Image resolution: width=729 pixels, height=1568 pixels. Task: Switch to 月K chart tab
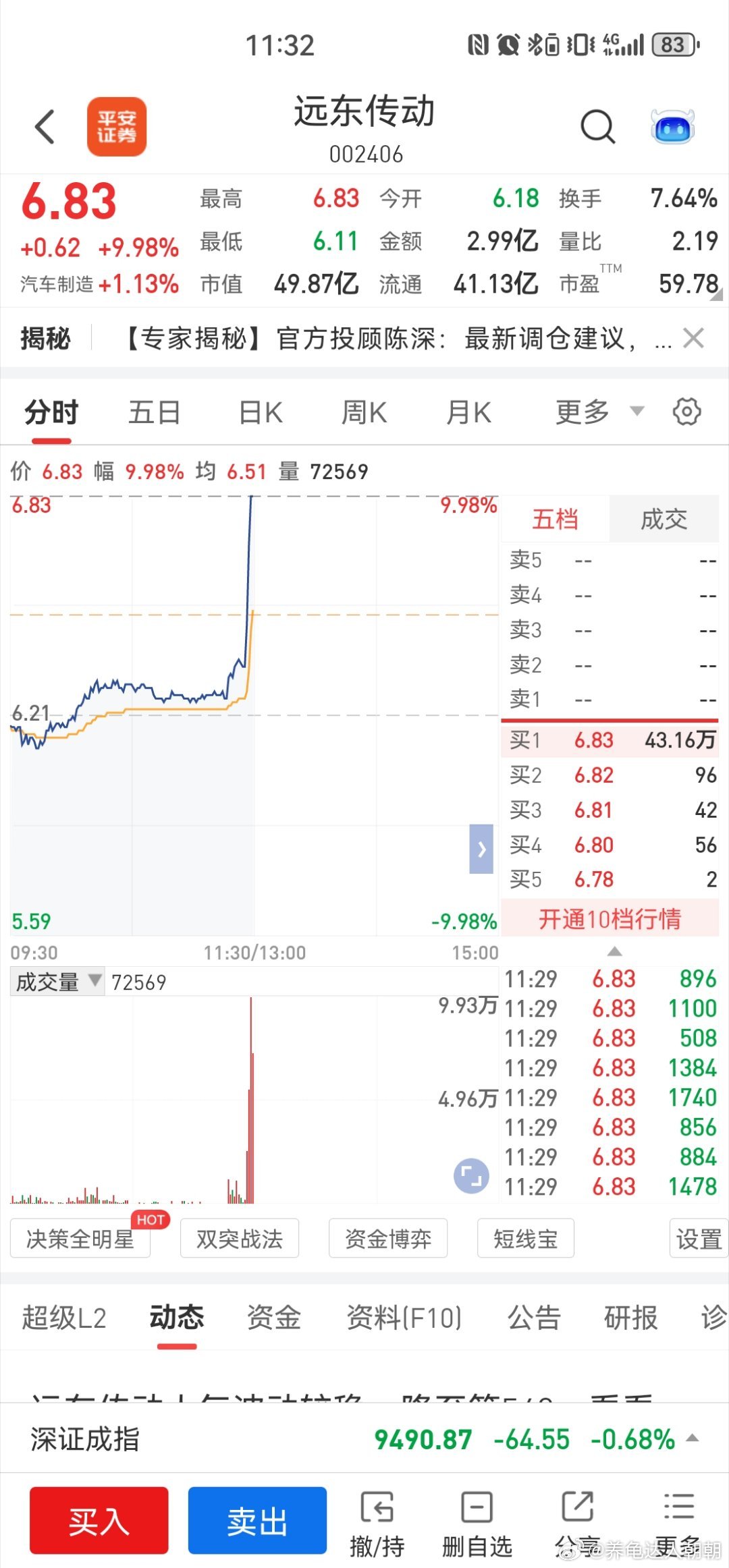(x=468, y=412)
